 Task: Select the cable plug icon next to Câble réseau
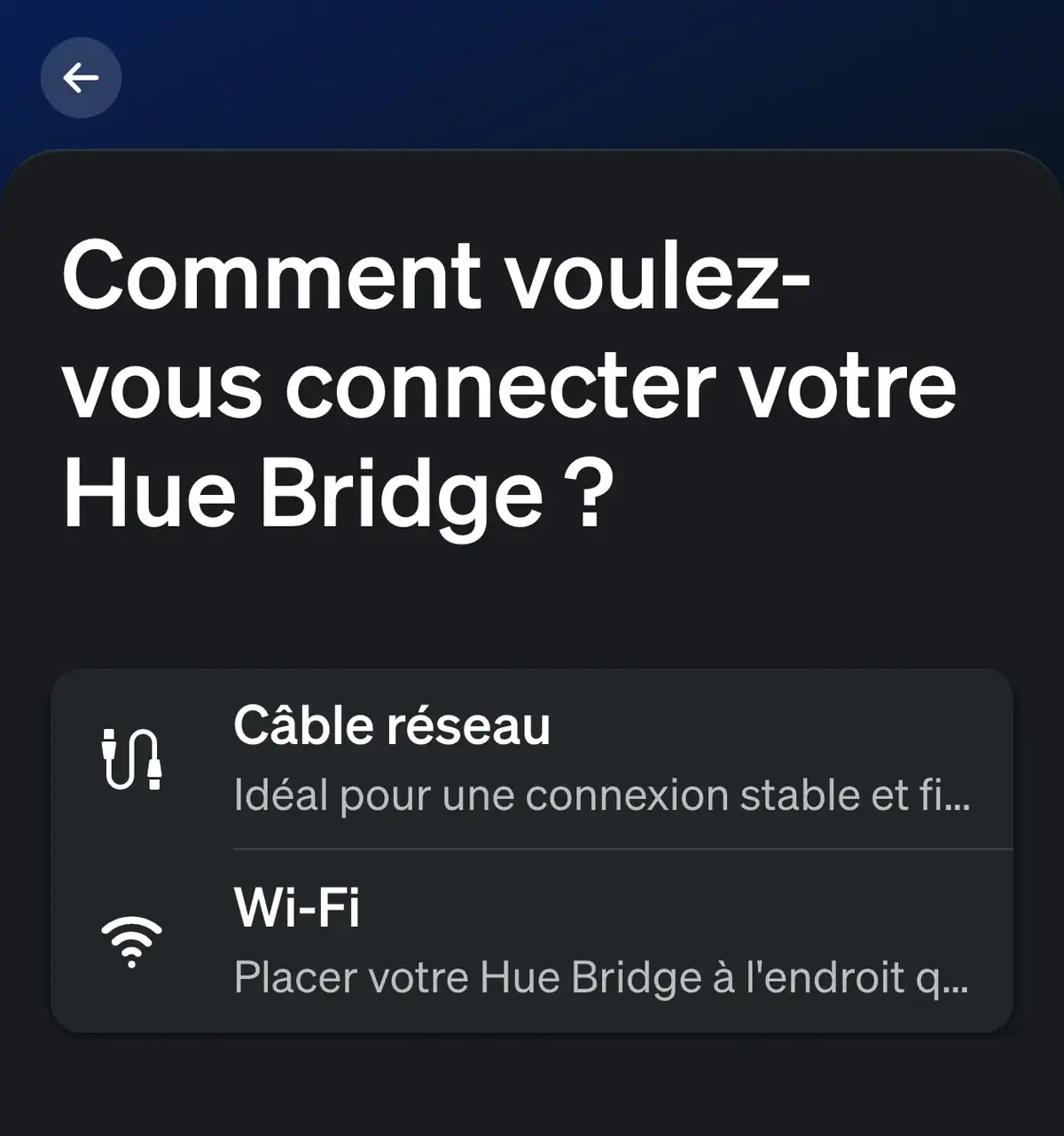pos(133,758)
